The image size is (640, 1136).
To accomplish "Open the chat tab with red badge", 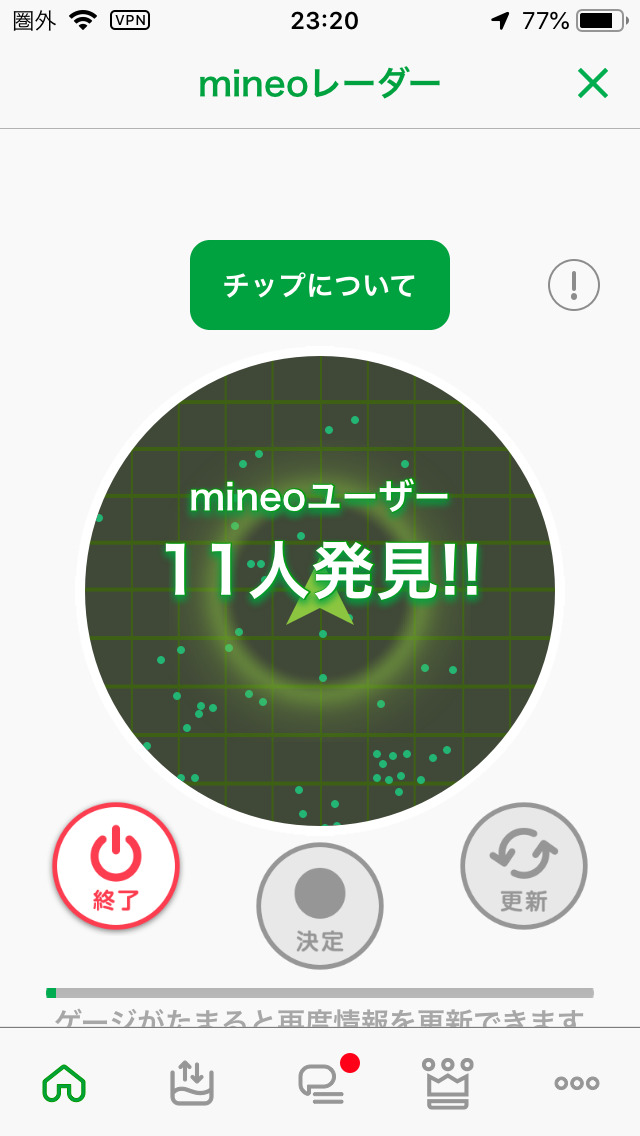I will [x=322, y=1082].
